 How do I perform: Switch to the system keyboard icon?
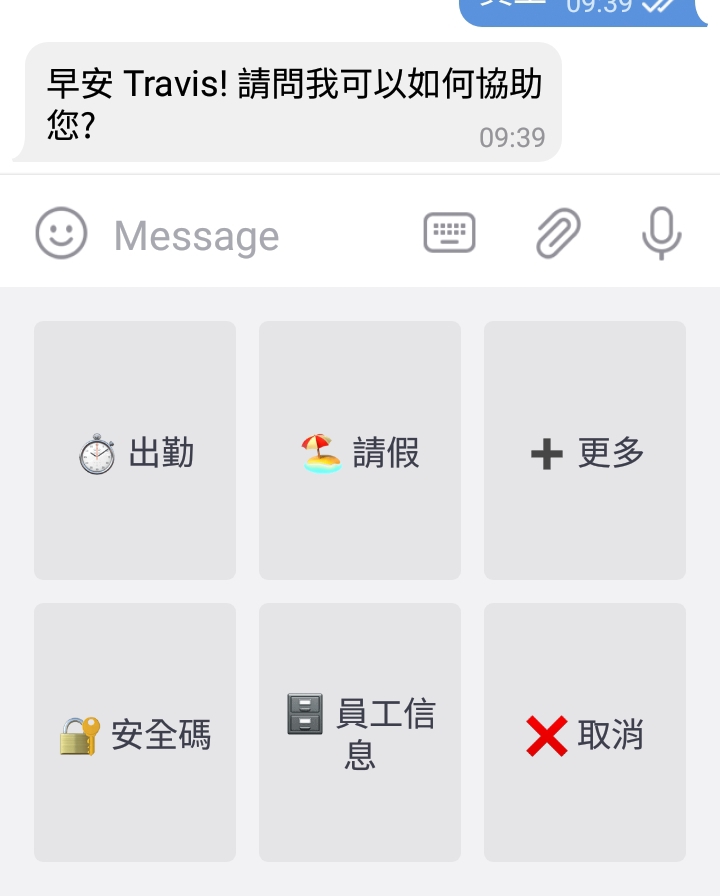click(x=449, y=231)
